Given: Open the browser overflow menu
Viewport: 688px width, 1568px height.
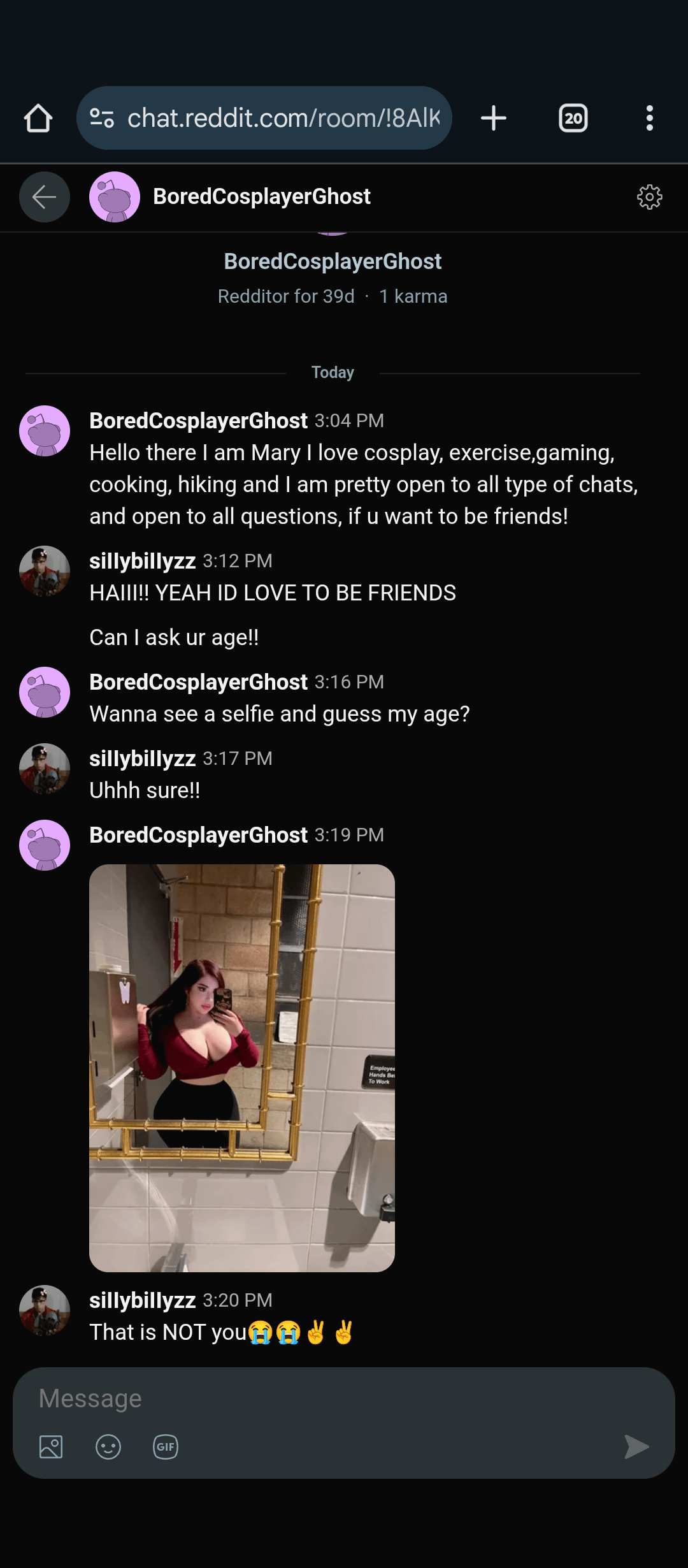Looking at the screenshot, I should point(649,119).
